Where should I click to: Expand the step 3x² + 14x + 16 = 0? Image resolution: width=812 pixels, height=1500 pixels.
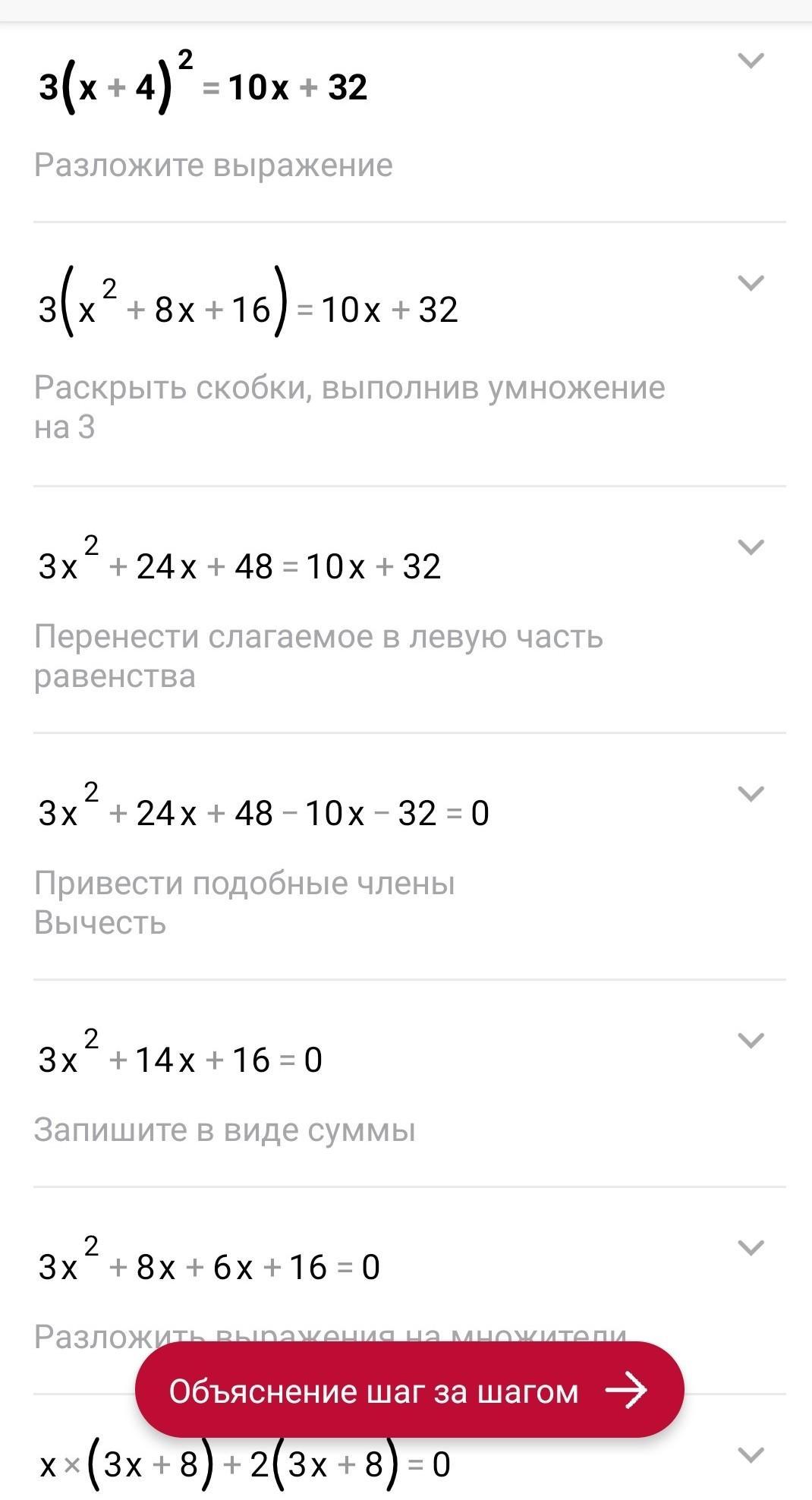click(x=751, y=1040)
